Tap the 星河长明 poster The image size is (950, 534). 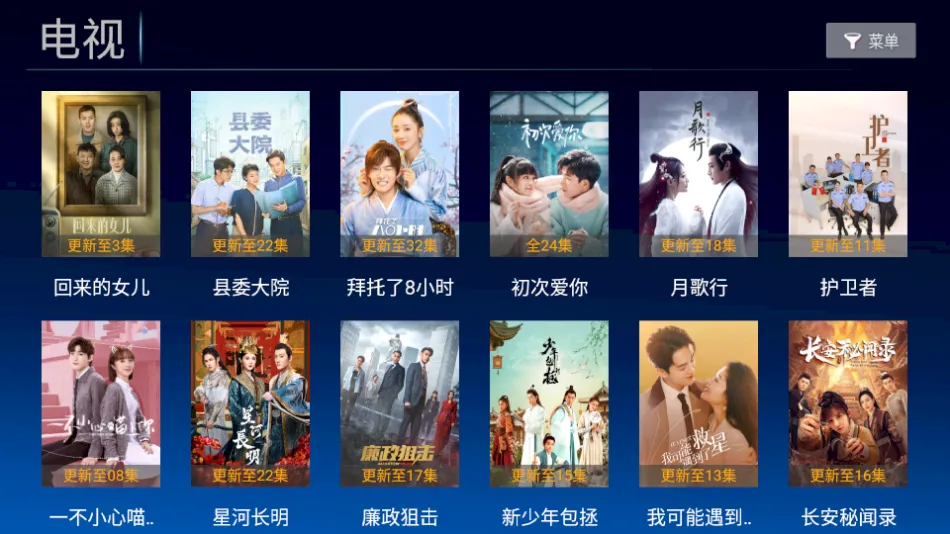click(250, 404)
